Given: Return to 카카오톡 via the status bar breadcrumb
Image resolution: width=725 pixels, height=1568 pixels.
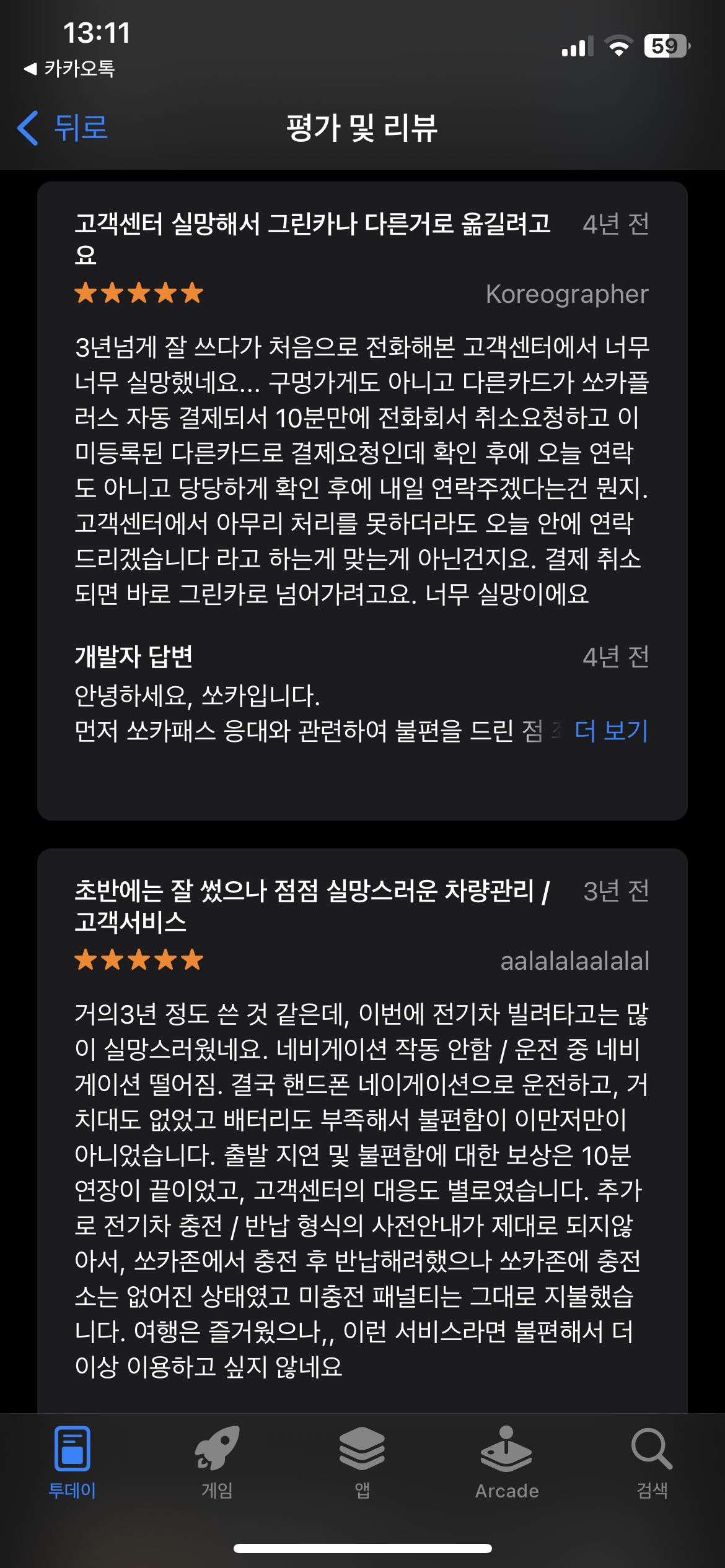Looking at the screenshot, I should [x=69, y=69].
